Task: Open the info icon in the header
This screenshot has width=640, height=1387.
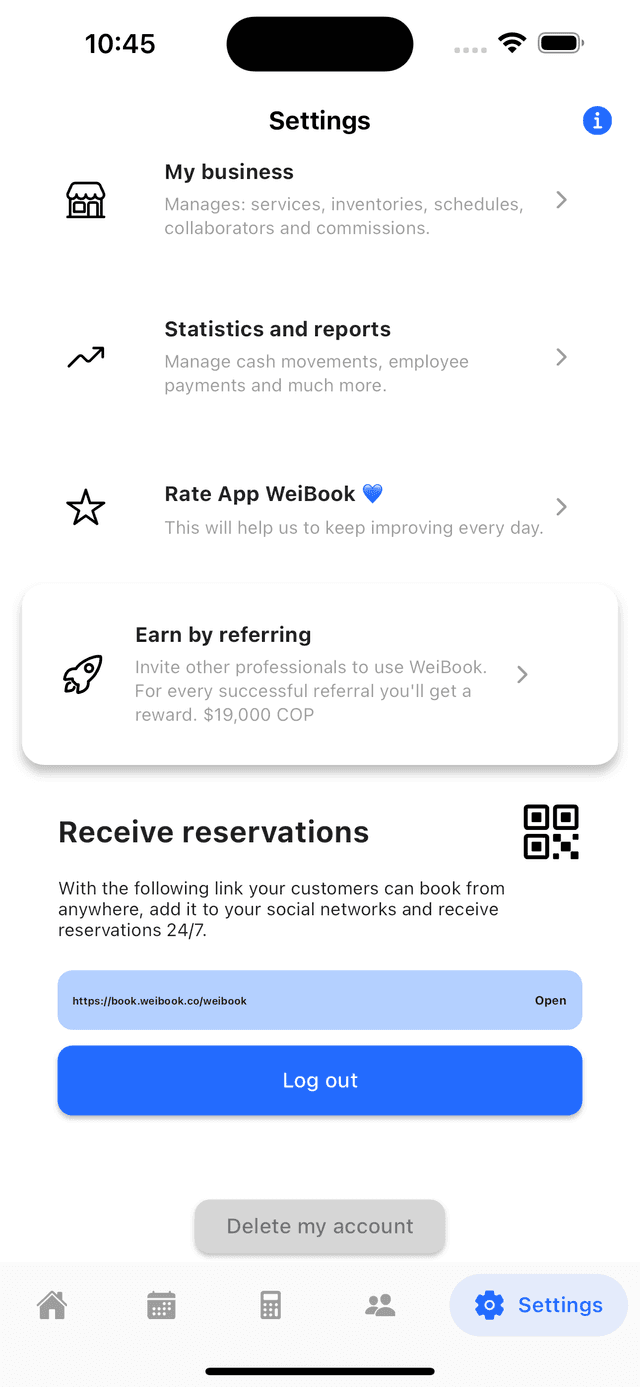Action: point(597,121)
